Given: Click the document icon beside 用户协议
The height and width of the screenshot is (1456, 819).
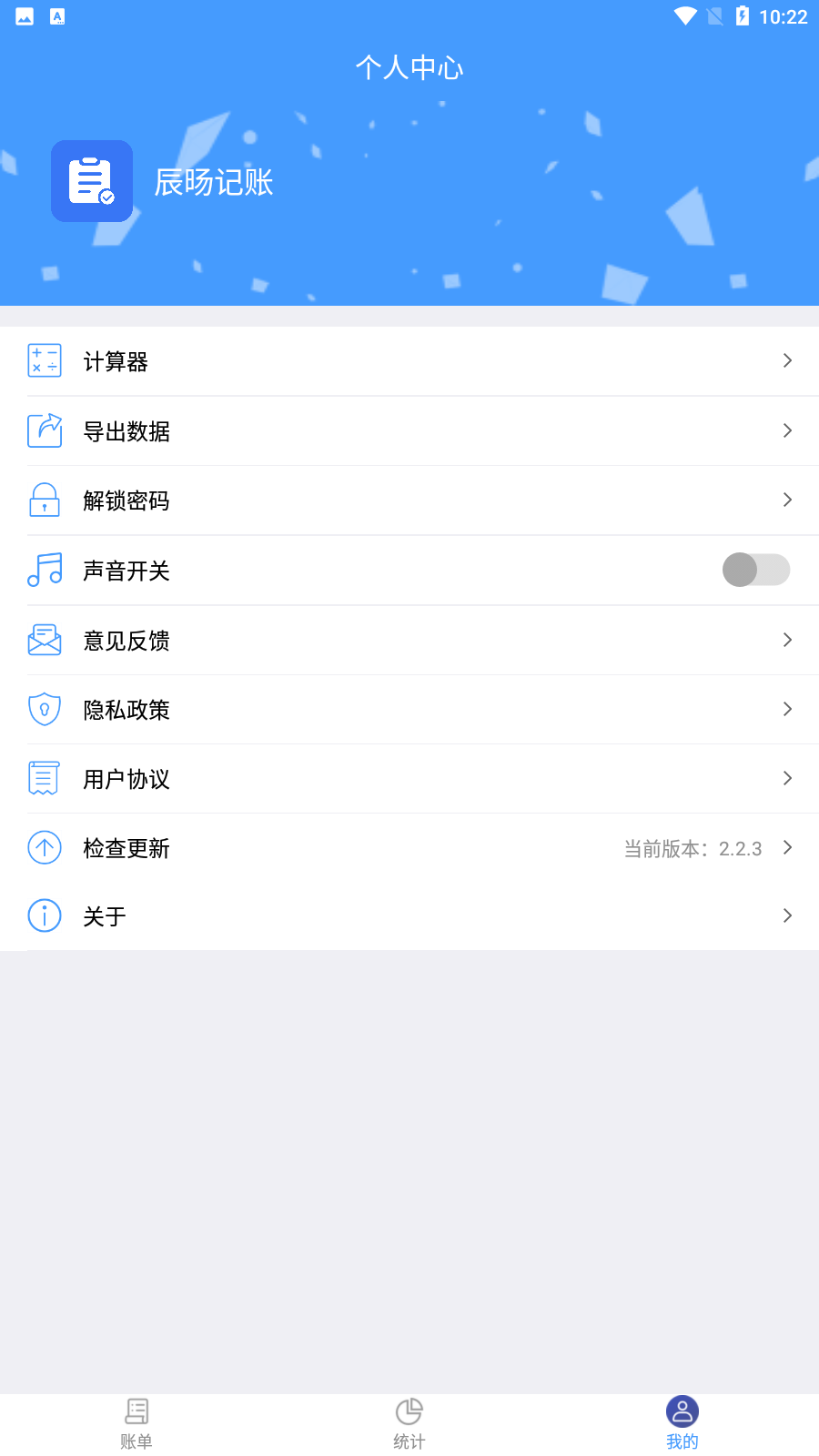Looking at the screenshot, I should (x=44, y=778).
